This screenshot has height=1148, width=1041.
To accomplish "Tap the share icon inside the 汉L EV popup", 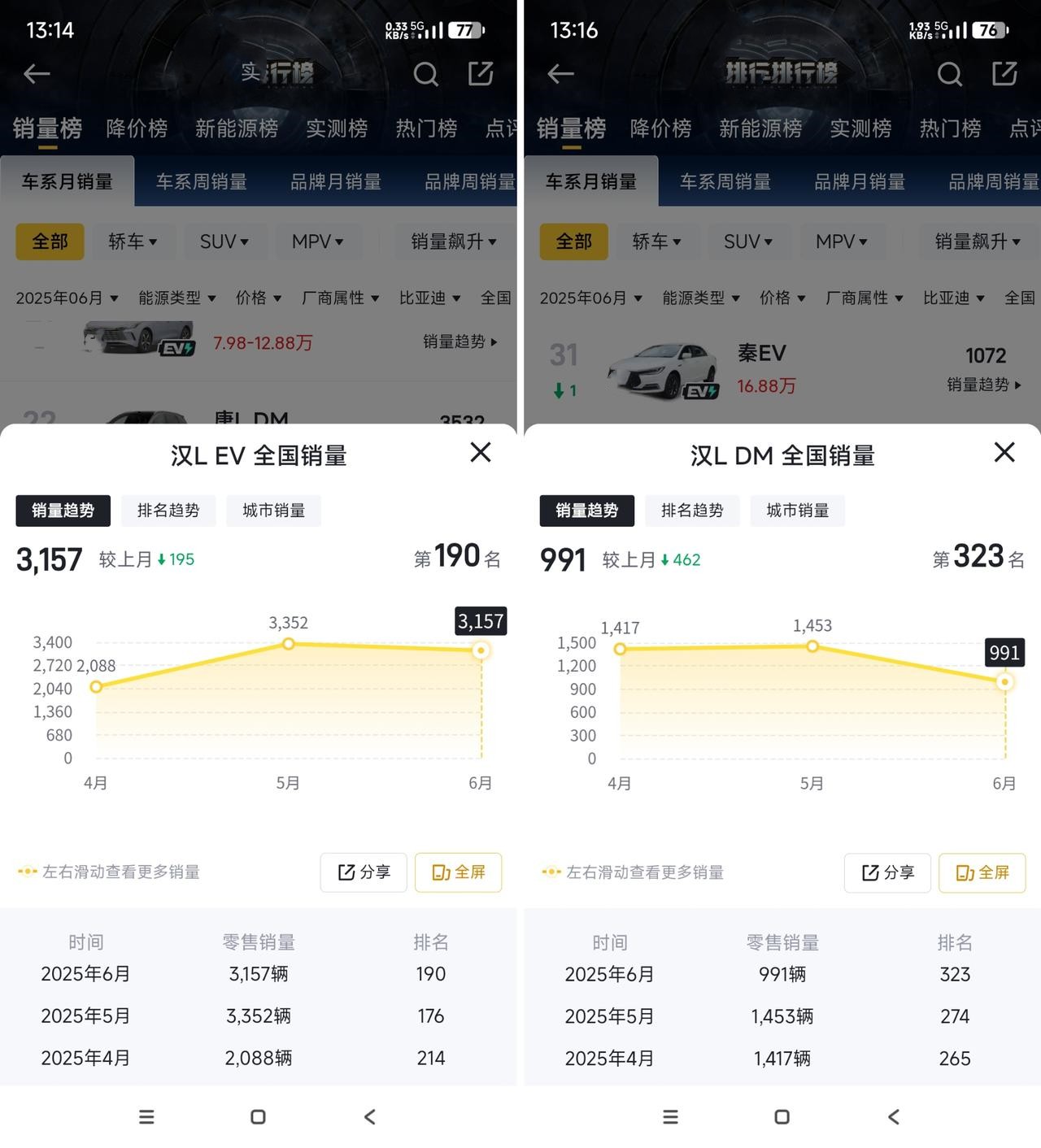I will [364, 872].
